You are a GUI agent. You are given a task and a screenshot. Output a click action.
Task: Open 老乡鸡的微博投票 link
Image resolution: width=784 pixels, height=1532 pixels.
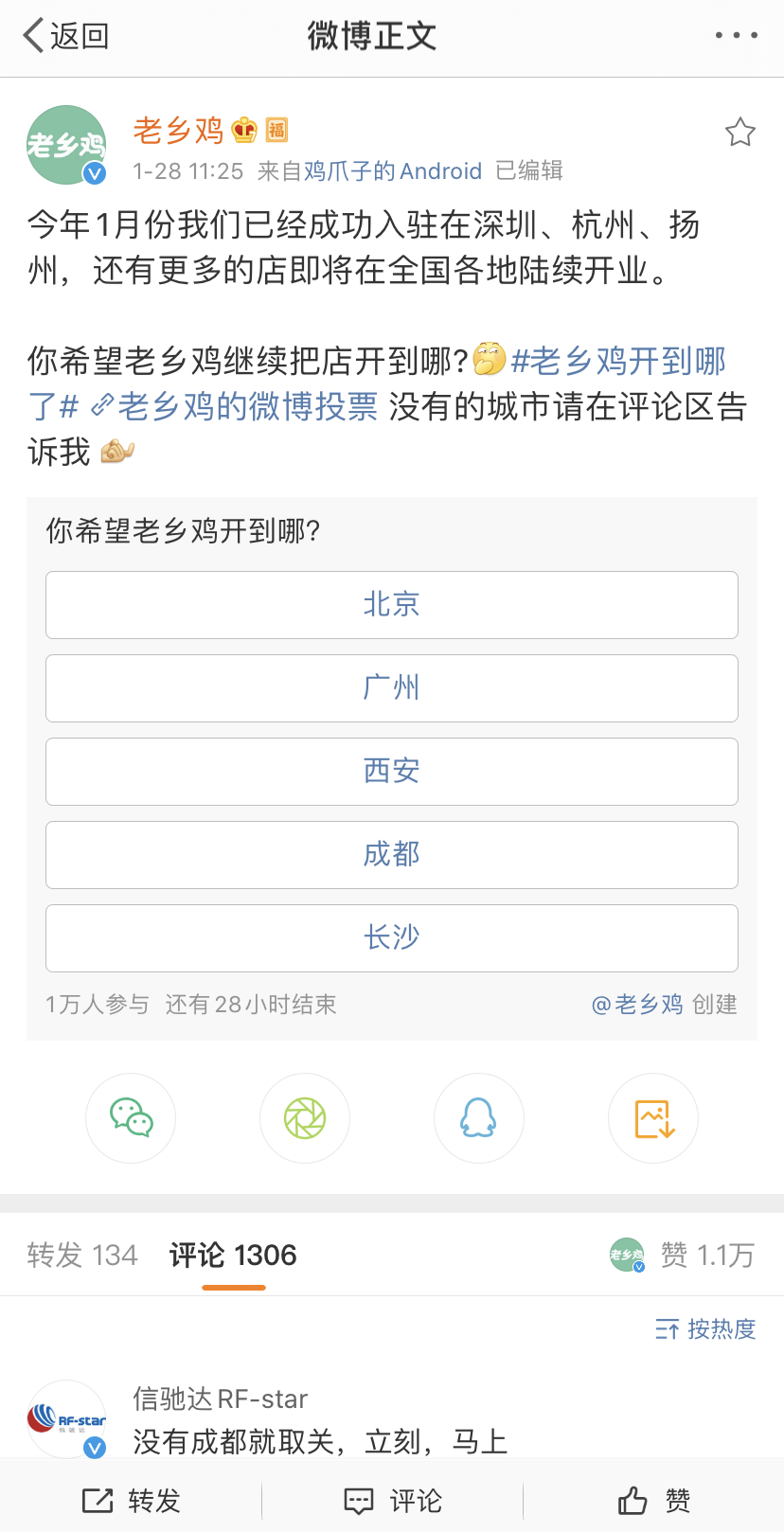[x=234, y=406]
